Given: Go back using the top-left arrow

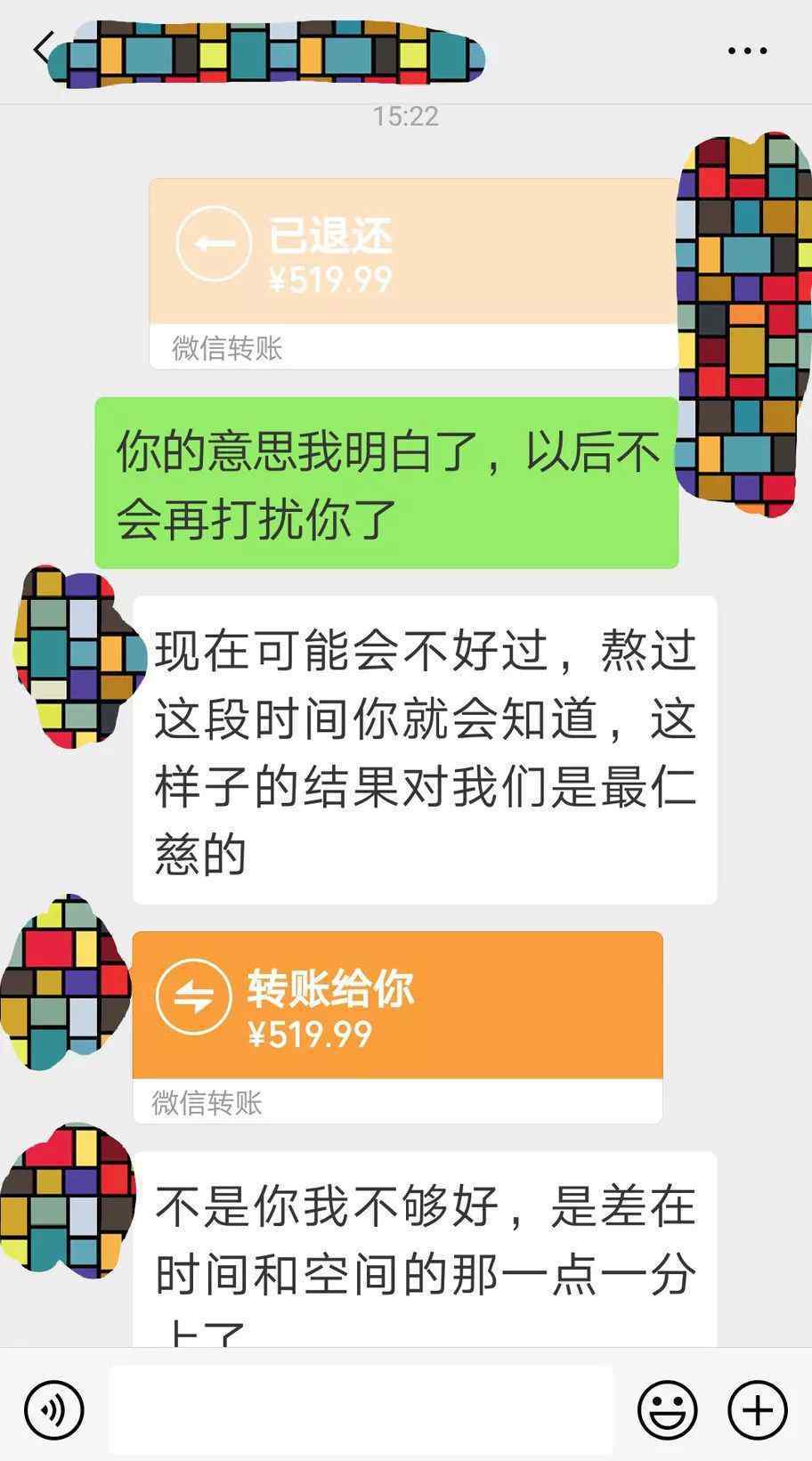Looking at the screenshot, I should click(43, 48).
